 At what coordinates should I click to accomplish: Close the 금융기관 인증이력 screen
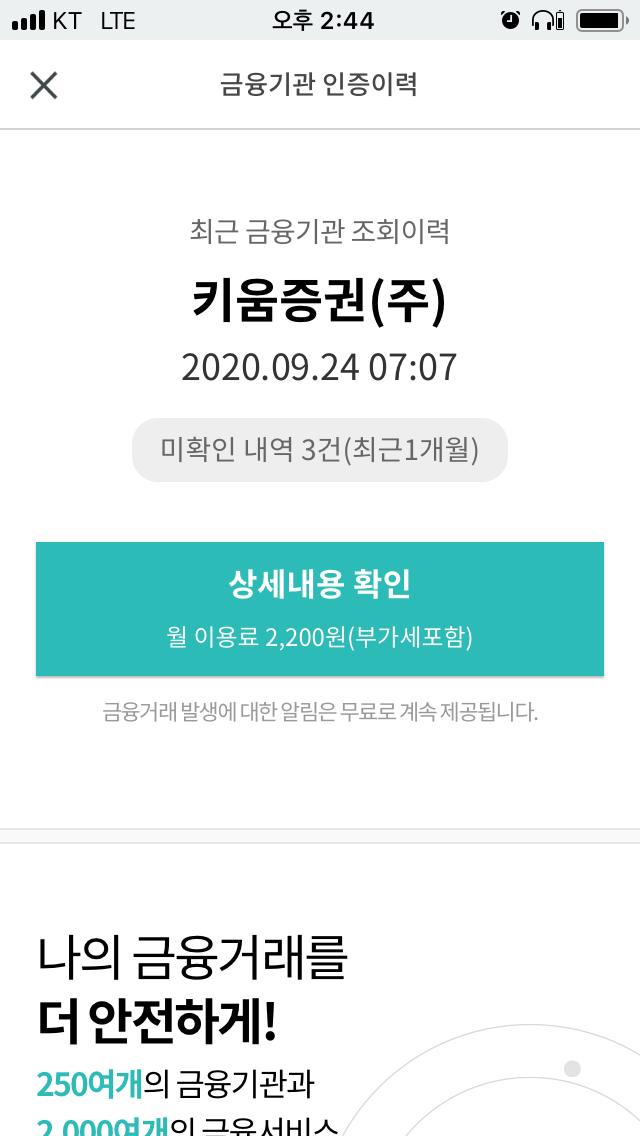(43, 85)
